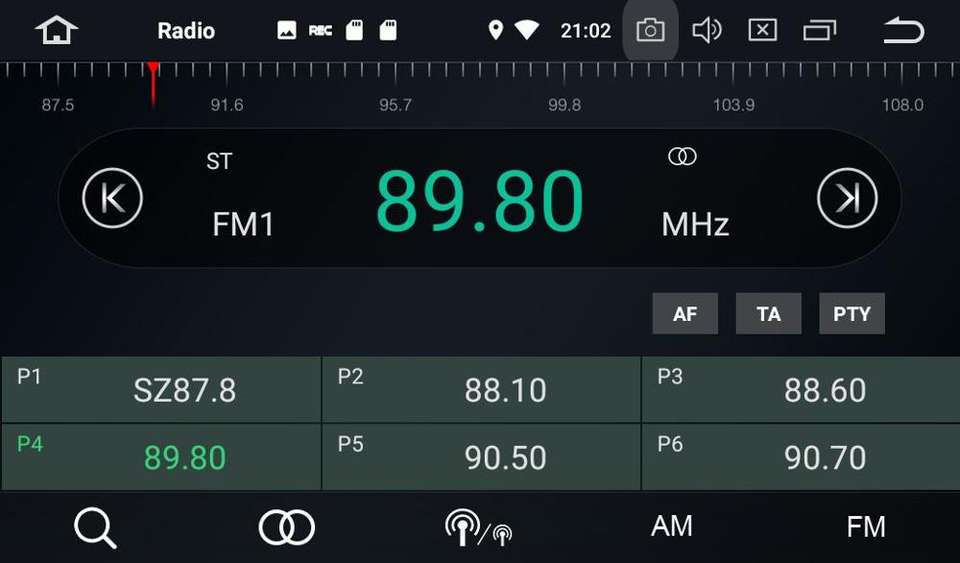Toggle stereo mode in bottom bar
Image resolution: width=960 pixels, height=563 pixels.
pyautogui.click(x=287, y=528)
